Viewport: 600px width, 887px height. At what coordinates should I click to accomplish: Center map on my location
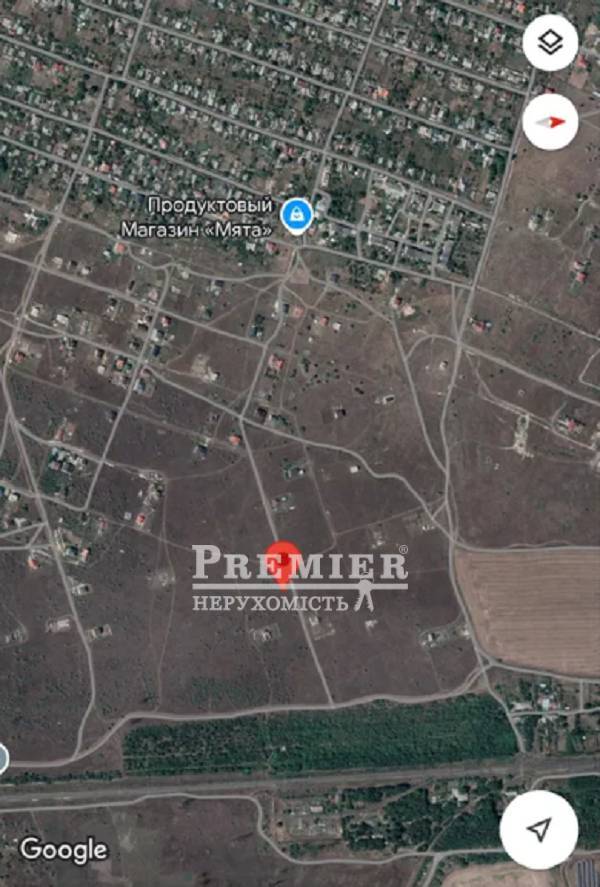tap(539, 830)
